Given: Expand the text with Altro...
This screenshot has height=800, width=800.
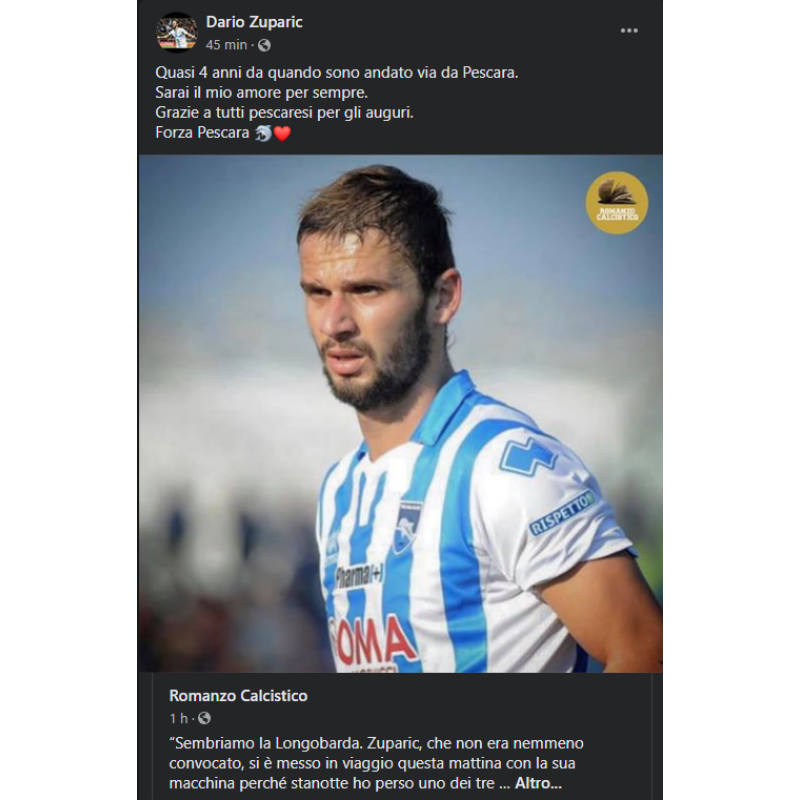Looking at the screenshot, I should click(x=538, y=785).
